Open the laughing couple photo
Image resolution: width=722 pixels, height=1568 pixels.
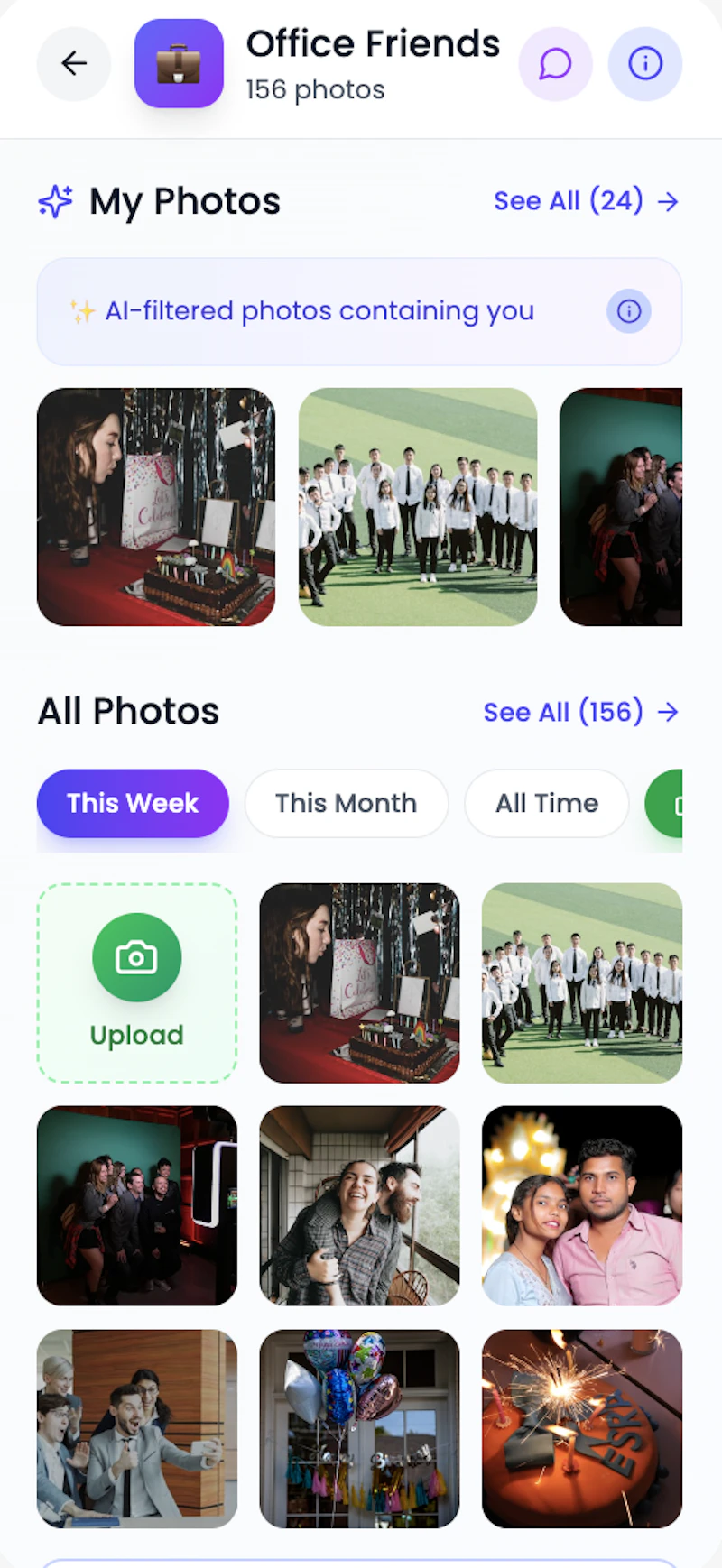[359, 1205]
